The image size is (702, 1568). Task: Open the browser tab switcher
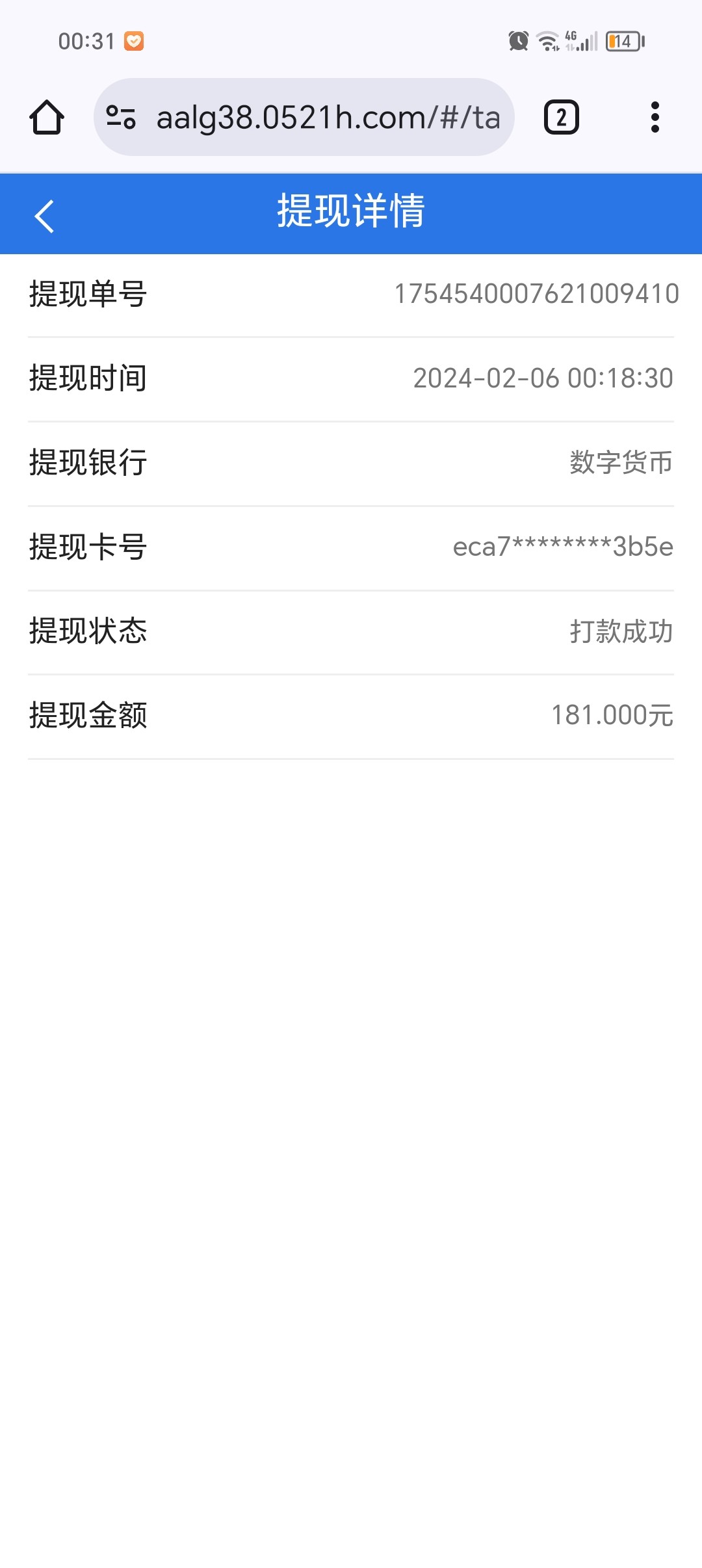pos(561,118)
